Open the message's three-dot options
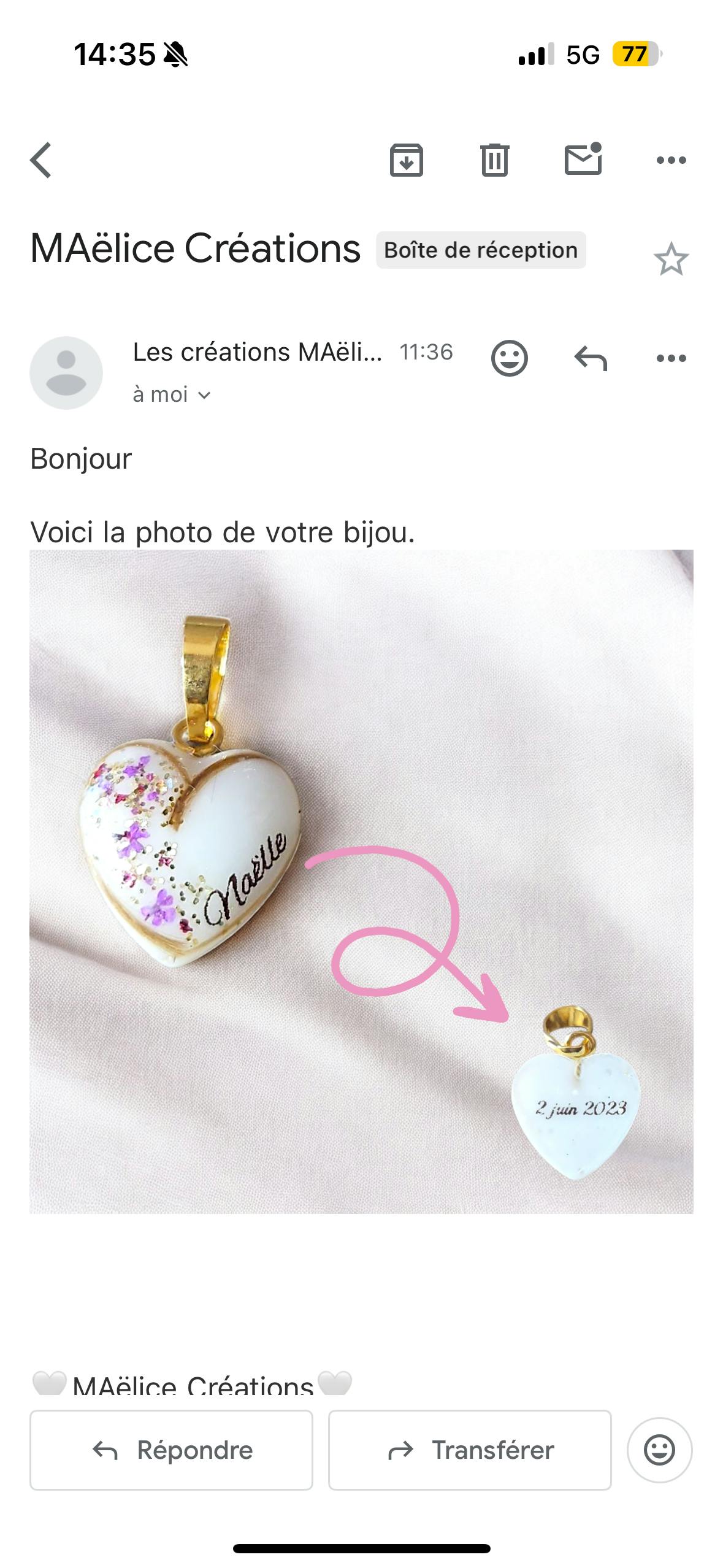Screen dimensions: 723x1568 coord(671,358)
